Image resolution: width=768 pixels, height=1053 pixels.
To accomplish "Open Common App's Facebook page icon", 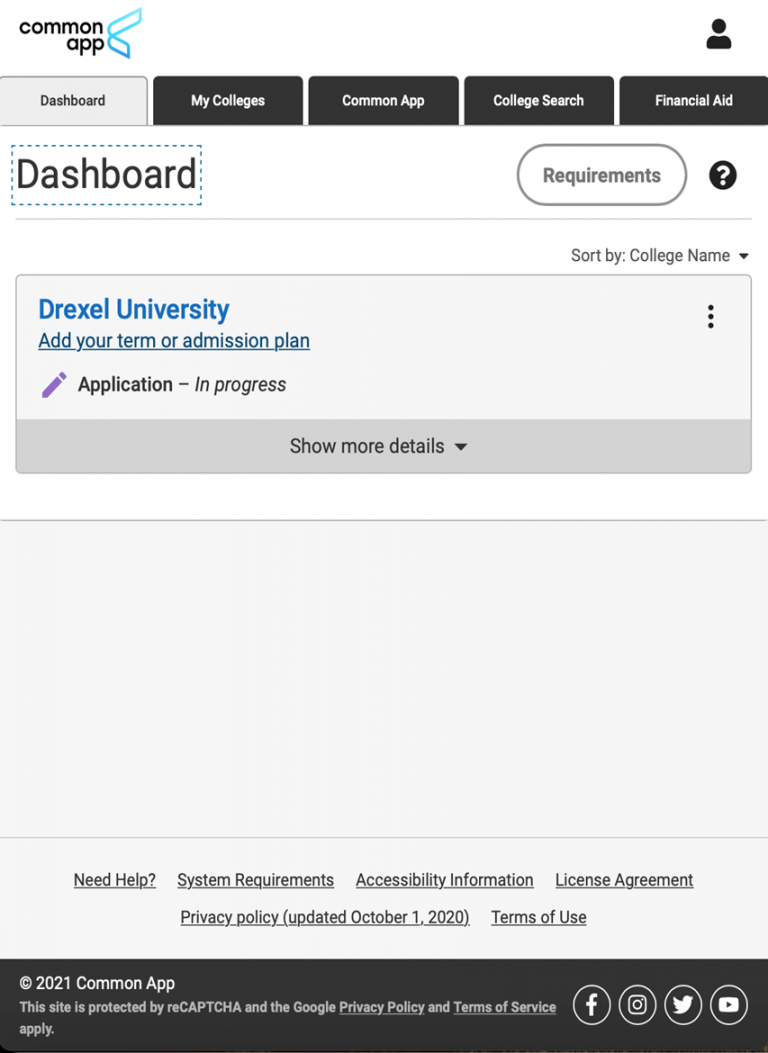I will tap(591, 1004).
